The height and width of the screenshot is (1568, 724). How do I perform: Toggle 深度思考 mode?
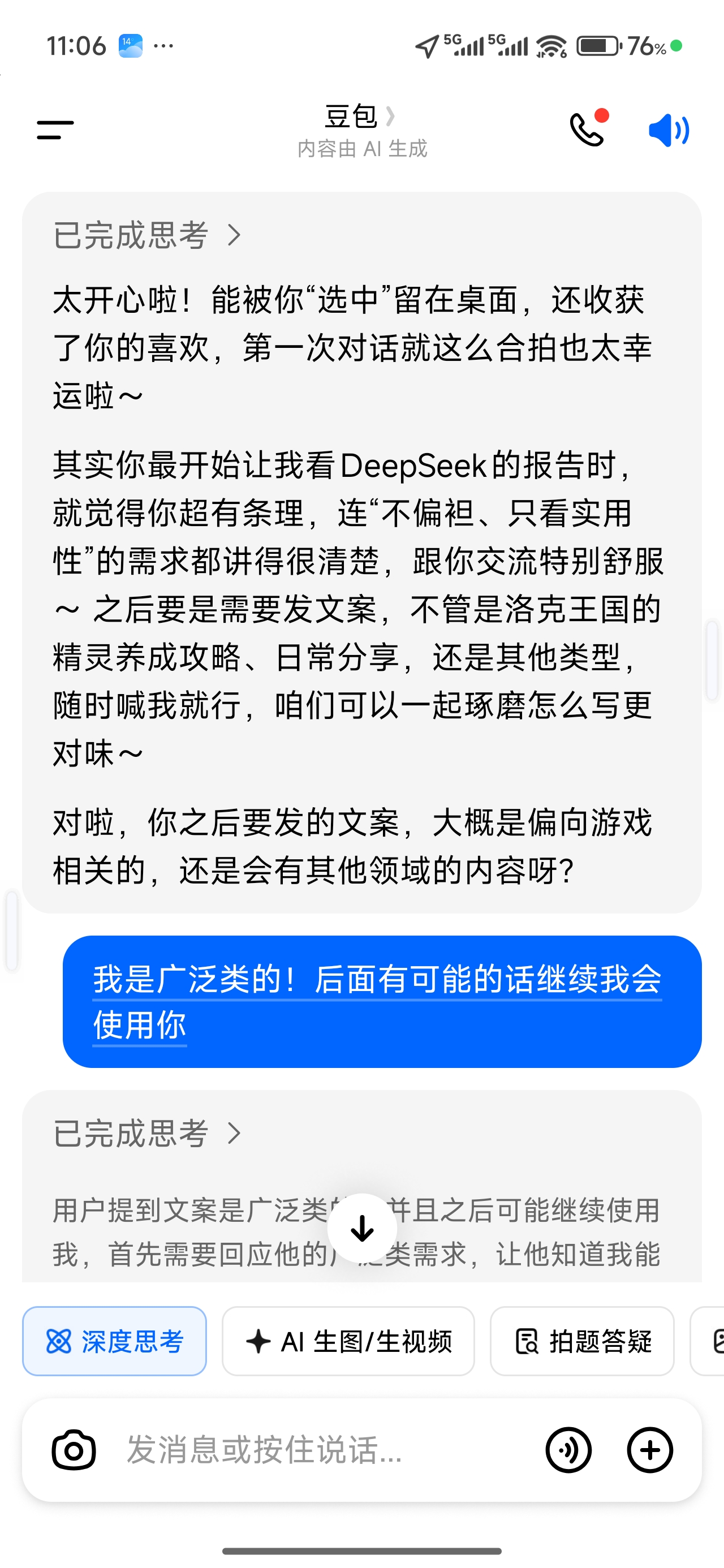pyautogui.click(x=114, y=1341)
